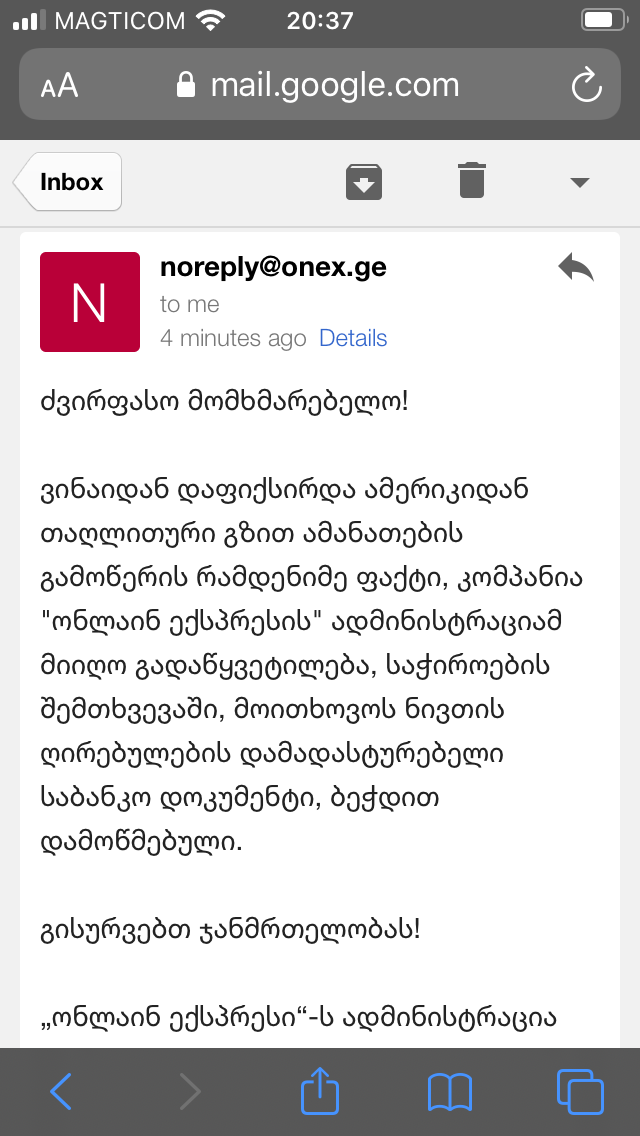Open Safari bookmarks
This screenshot has height=1136, width=640.
pos(449,1092)
